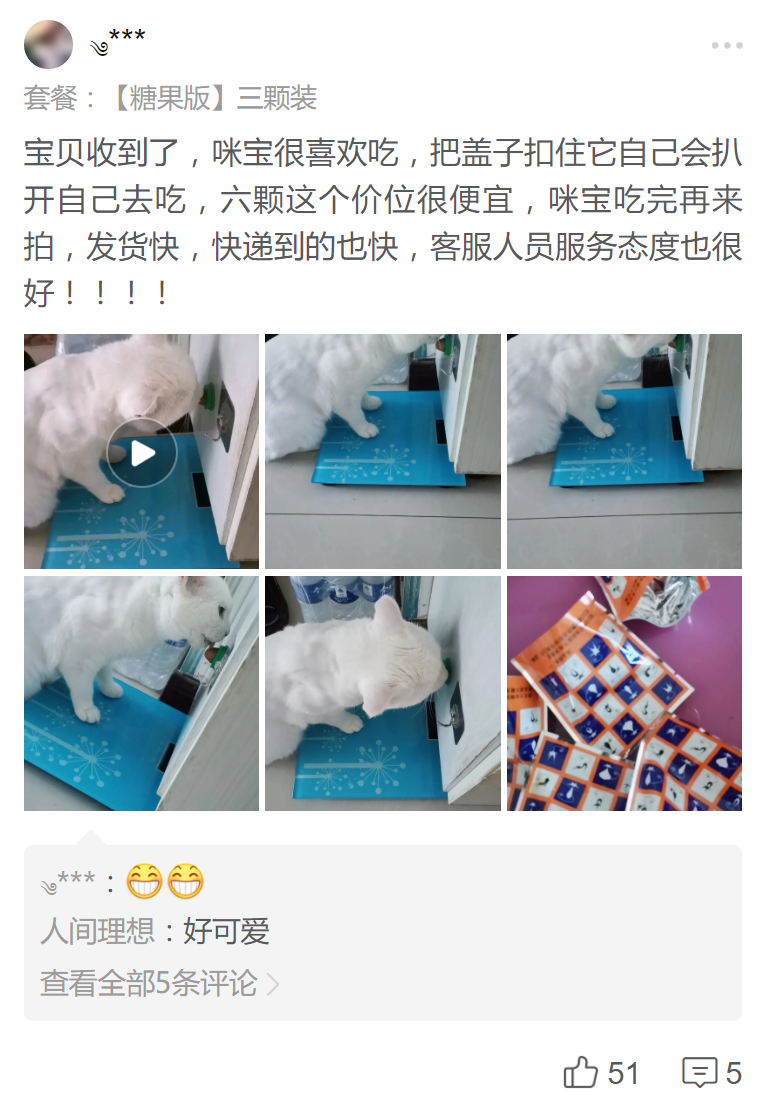
Task: Open the middle photo in bottom row
Action: point(382,693)
